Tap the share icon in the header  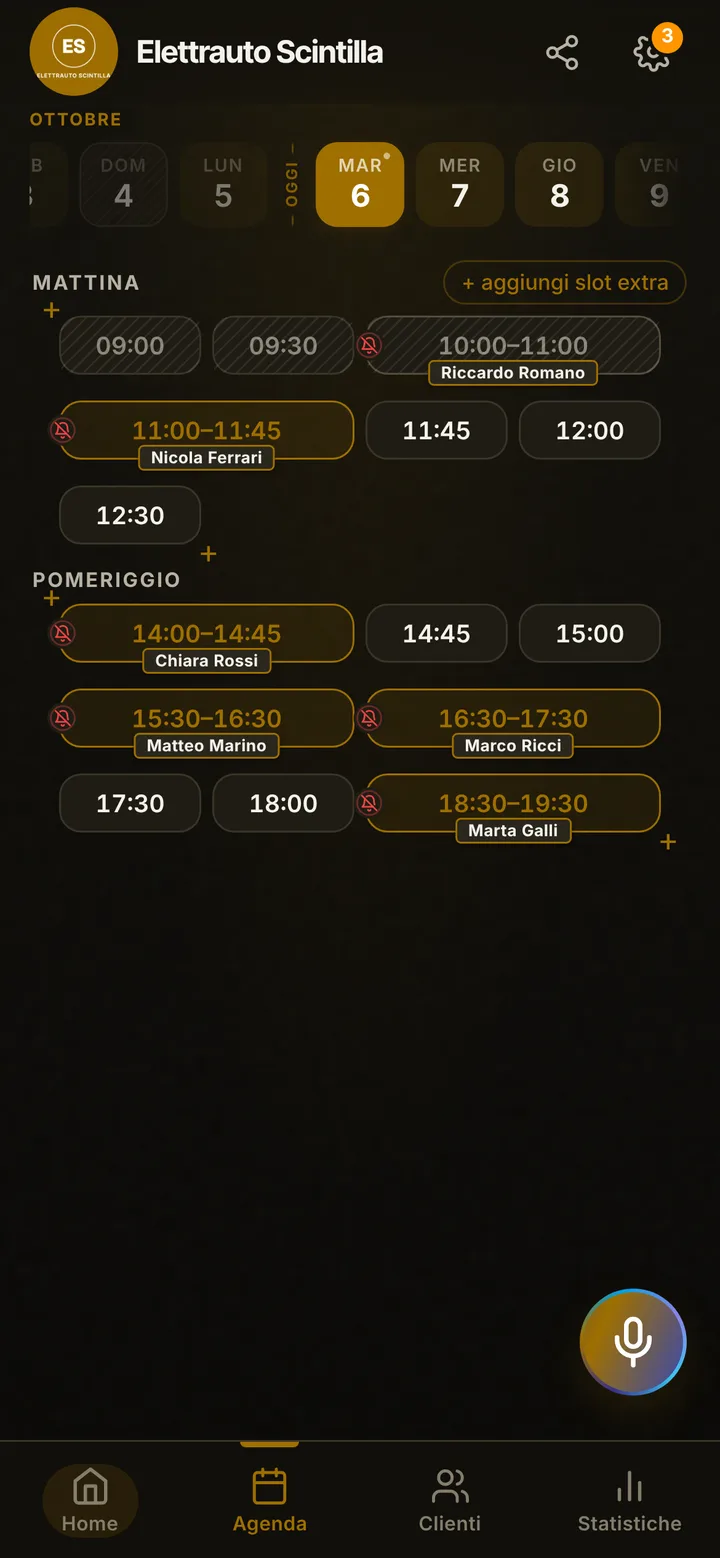pyautogui.click(x=562, y=53)
